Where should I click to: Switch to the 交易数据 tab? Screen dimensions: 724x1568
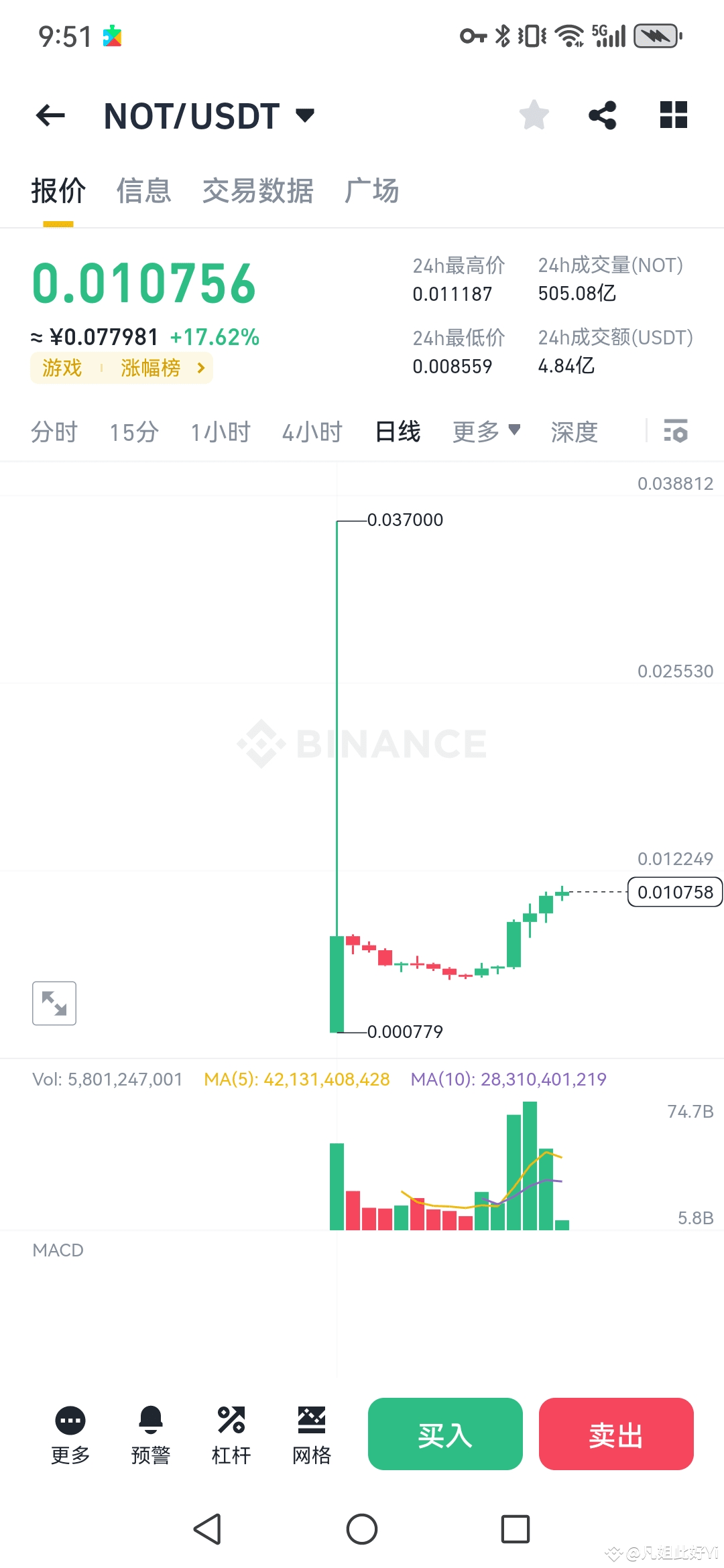click(x=258, y=191)
